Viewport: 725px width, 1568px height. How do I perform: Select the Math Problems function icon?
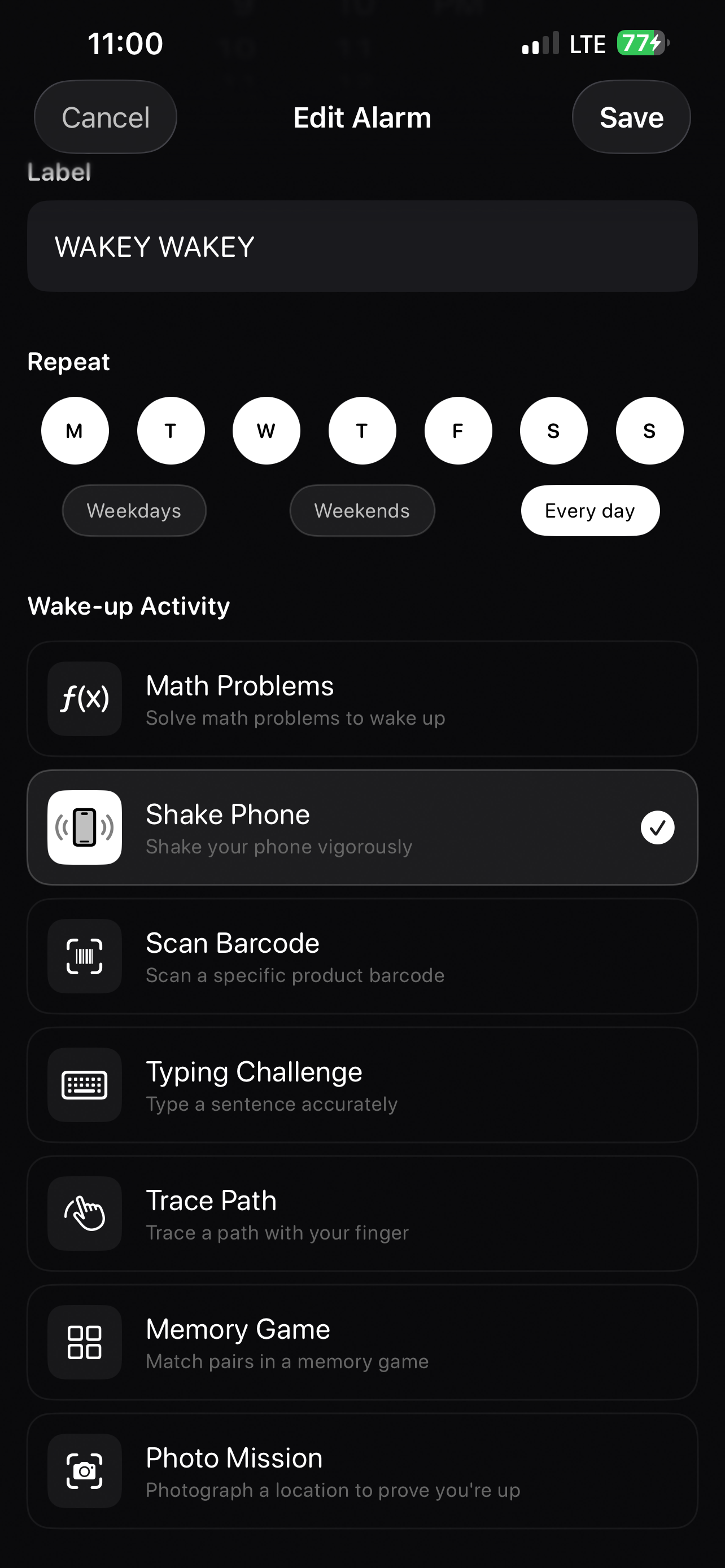[84, 699]
